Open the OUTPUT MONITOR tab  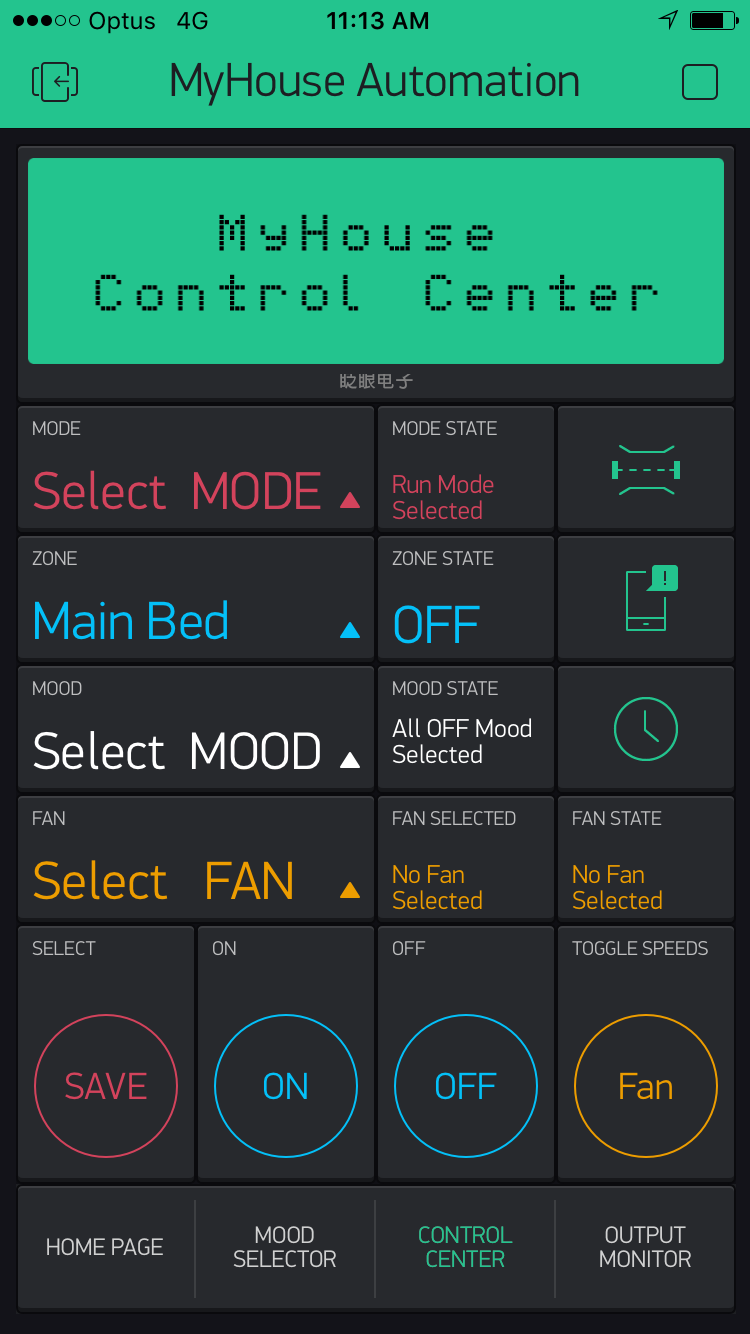click(645, 1247)
